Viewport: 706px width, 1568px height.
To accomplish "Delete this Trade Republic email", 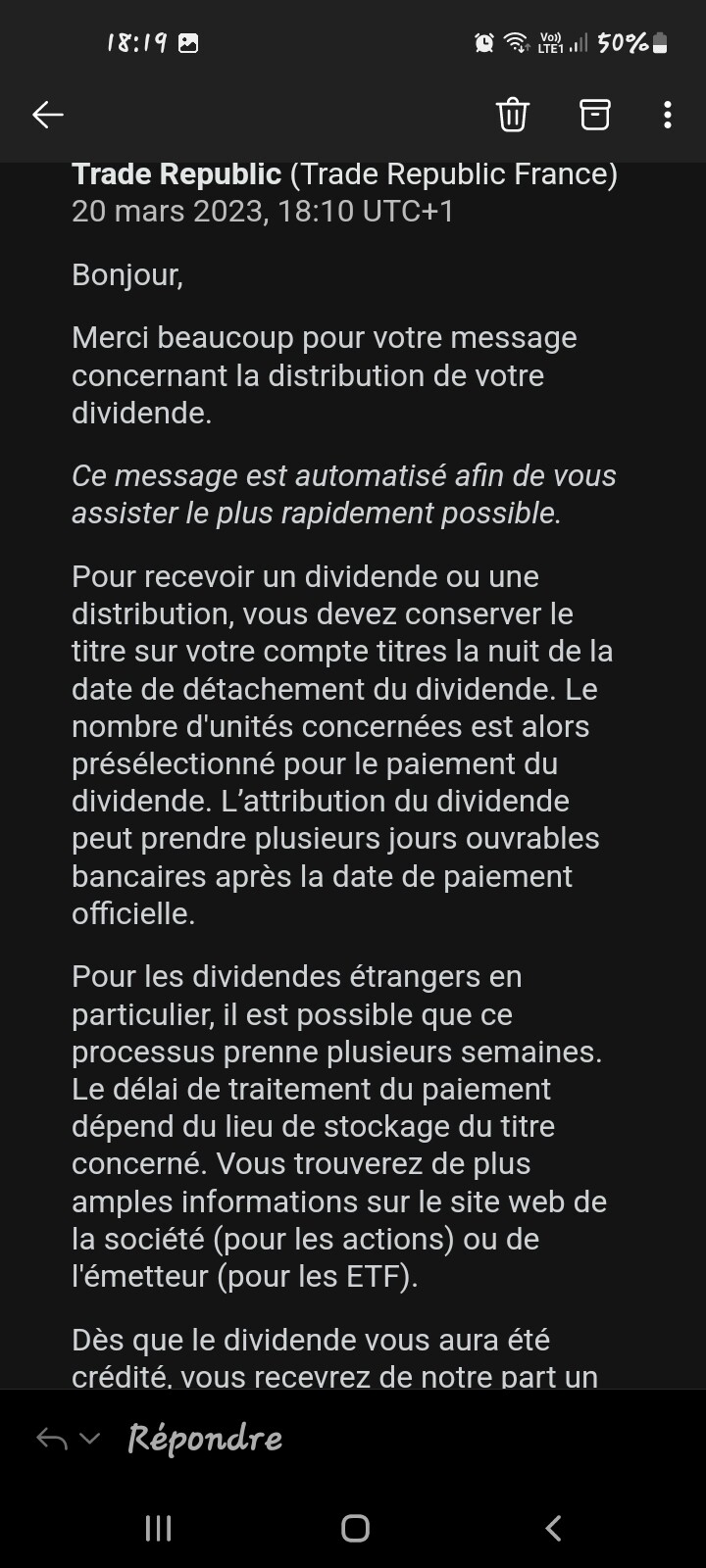I will pyautogui.click(x=512, y=115).
